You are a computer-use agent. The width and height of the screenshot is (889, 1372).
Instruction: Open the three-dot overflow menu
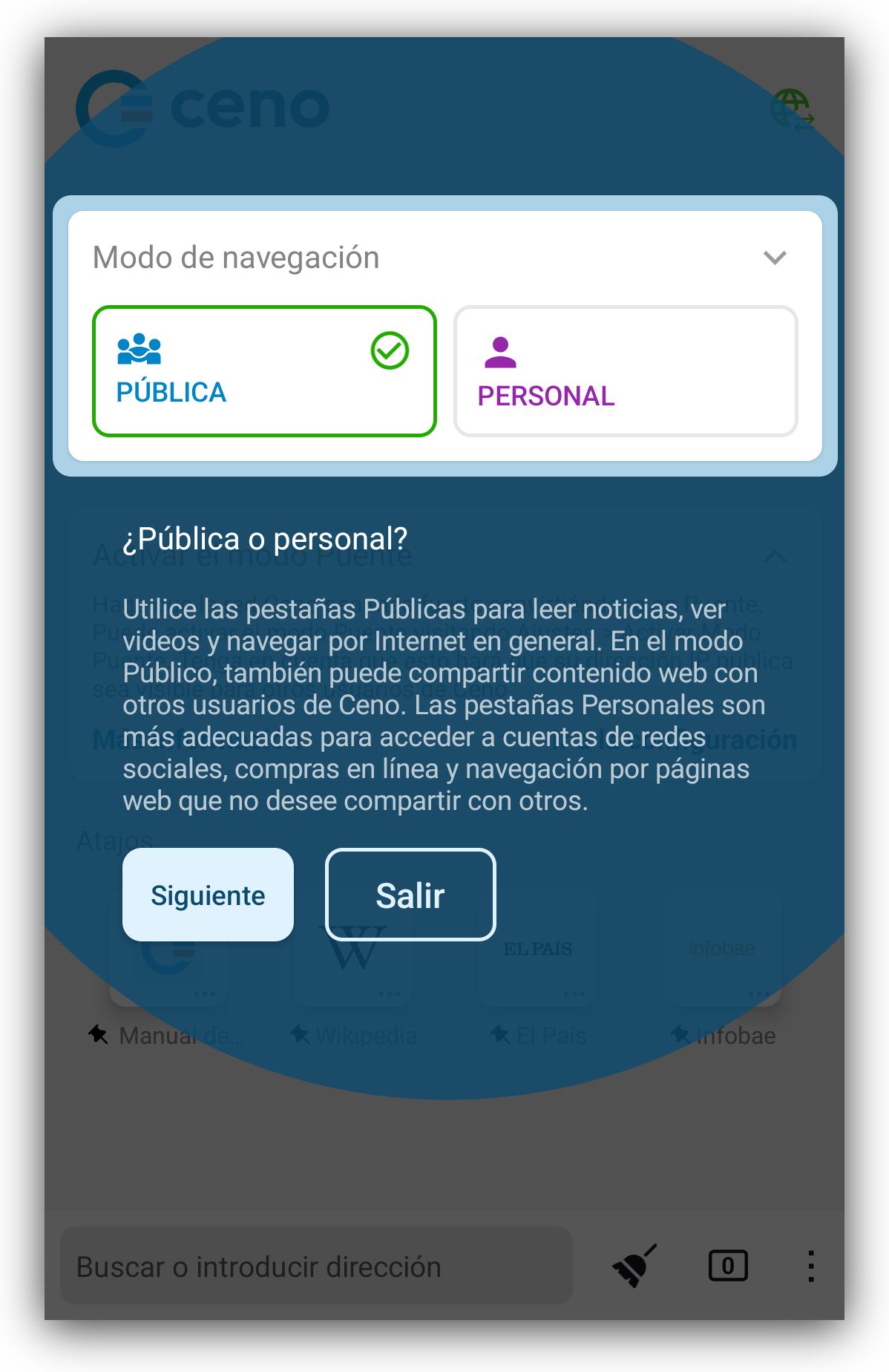click(x=811, y=1265)
